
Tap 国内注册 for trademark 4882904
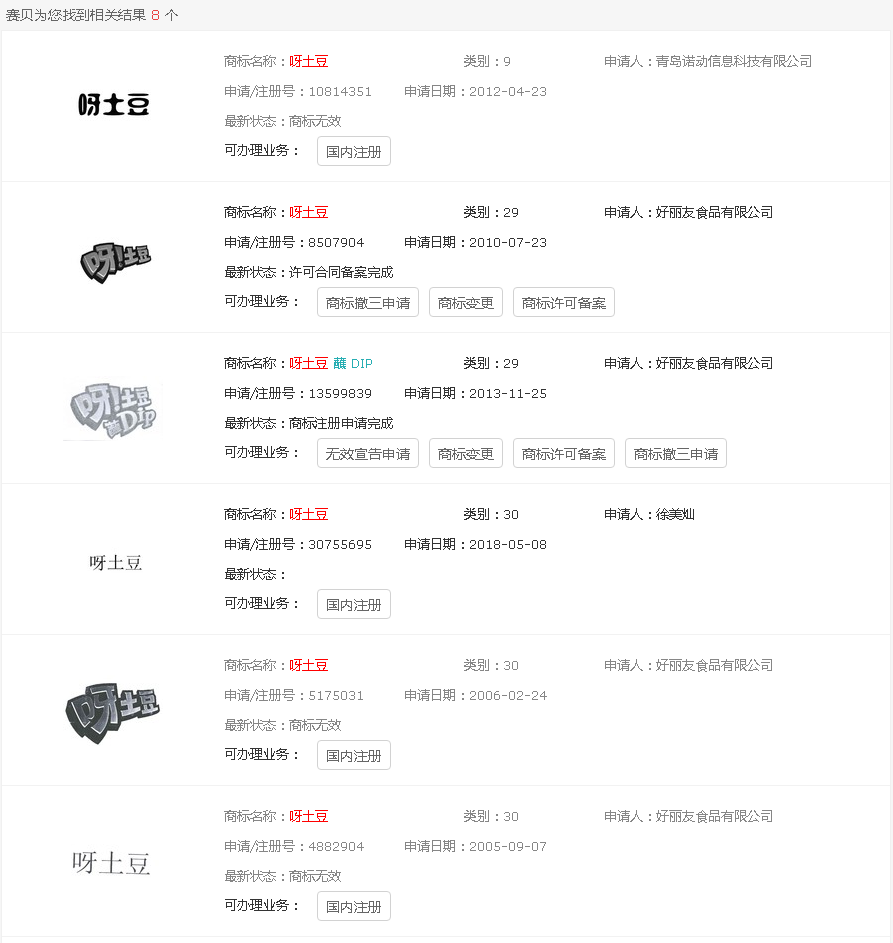tap(354, 907)
